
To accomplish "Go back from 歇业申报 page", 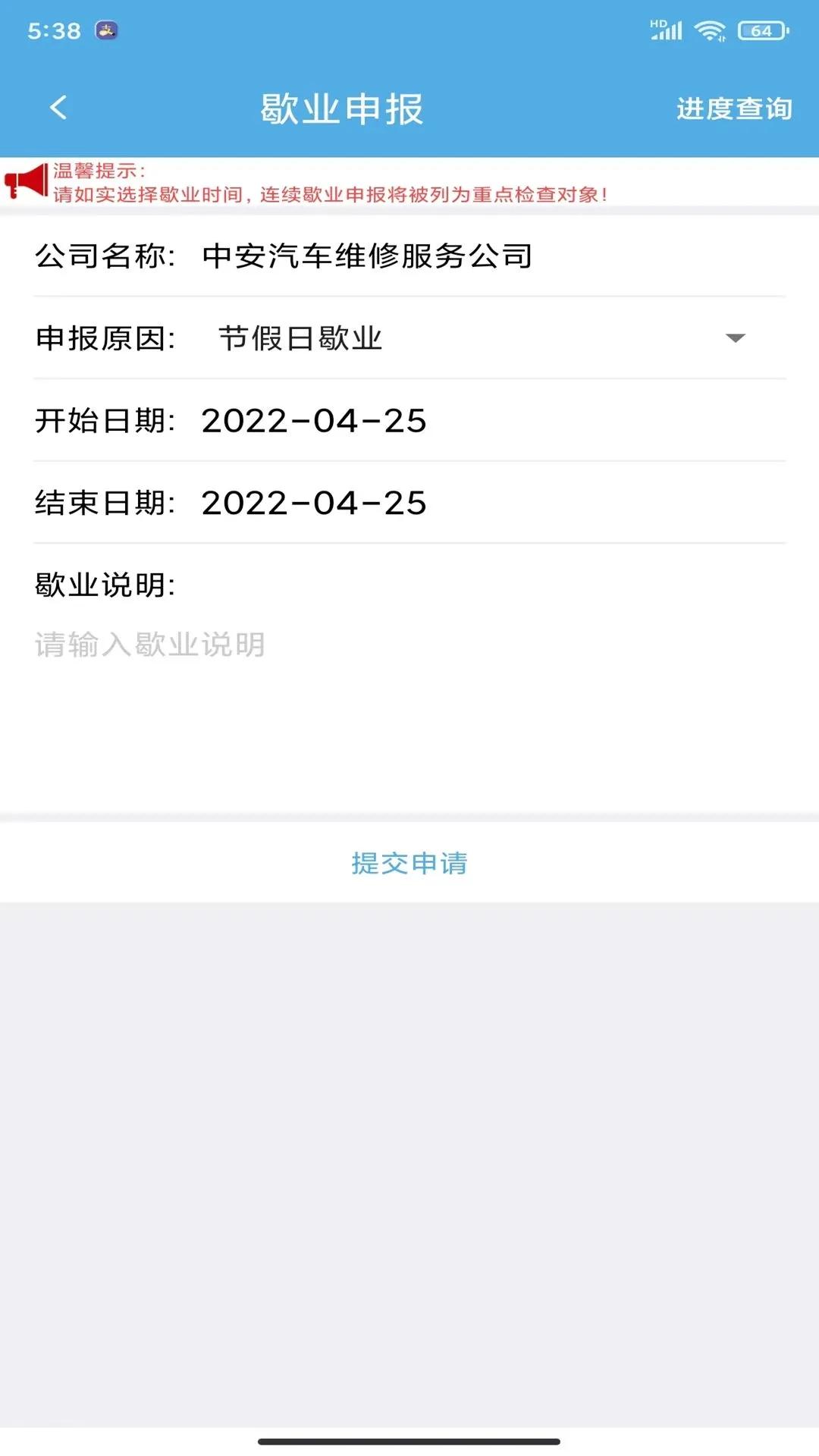I will 58,108.
